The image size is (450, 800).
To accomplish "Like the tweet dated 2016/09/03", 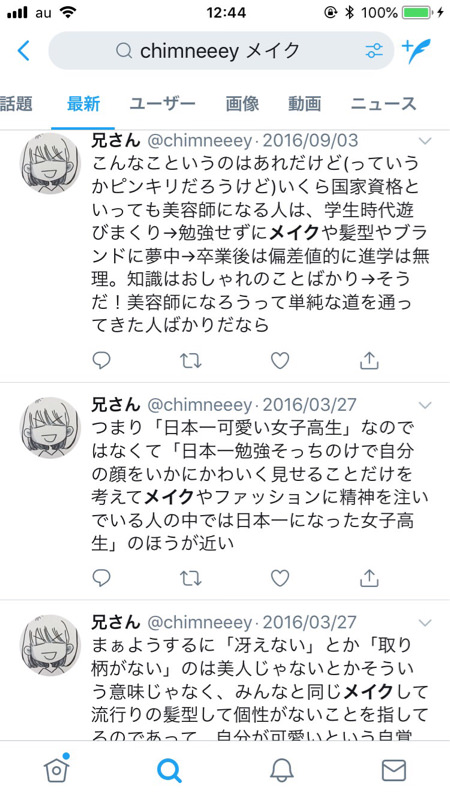I will (x=280, y=361).
